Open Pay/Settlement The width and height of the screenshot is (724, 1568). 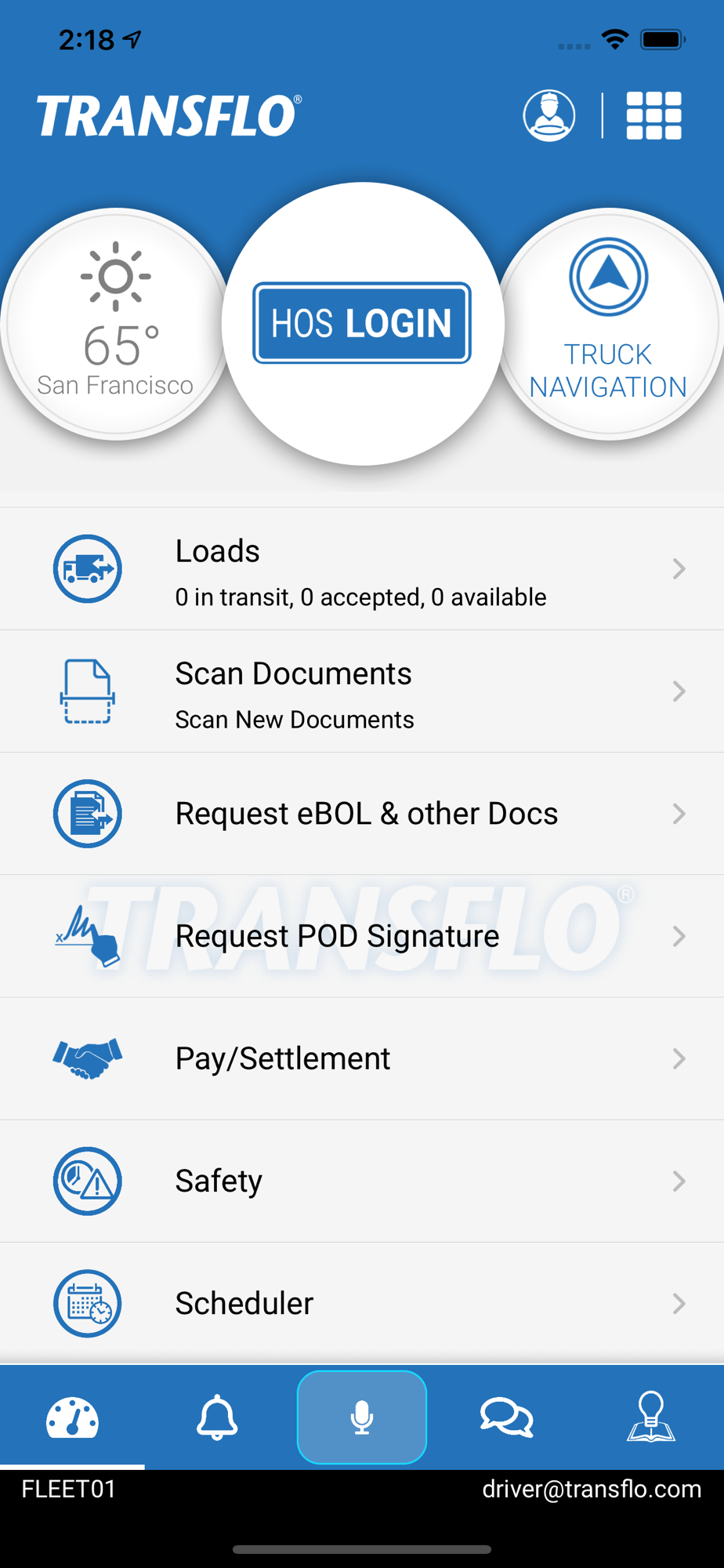(x=362, y=1058)
